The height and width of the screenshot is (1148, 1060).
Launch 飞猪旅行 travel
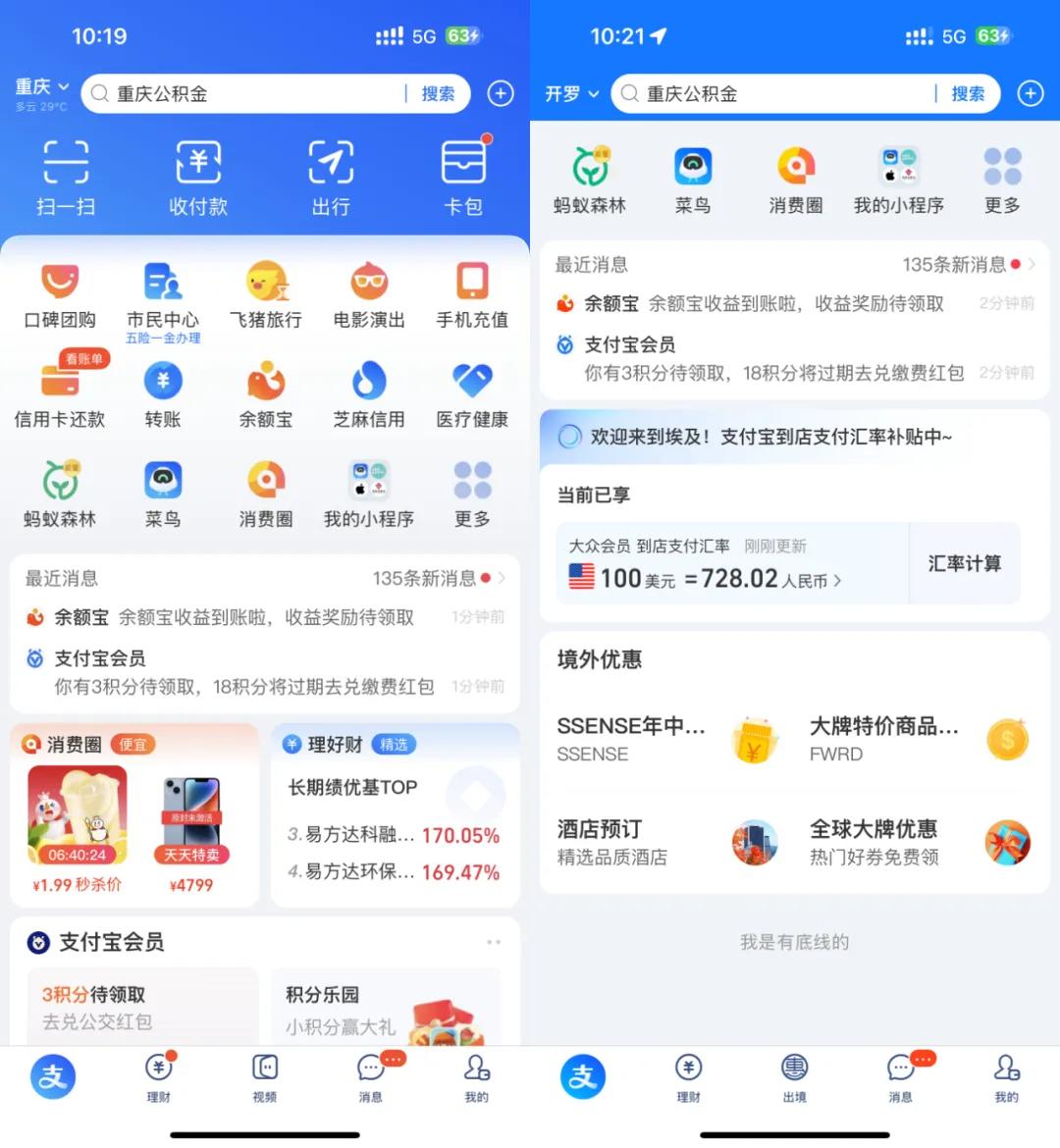pos(266,294)
